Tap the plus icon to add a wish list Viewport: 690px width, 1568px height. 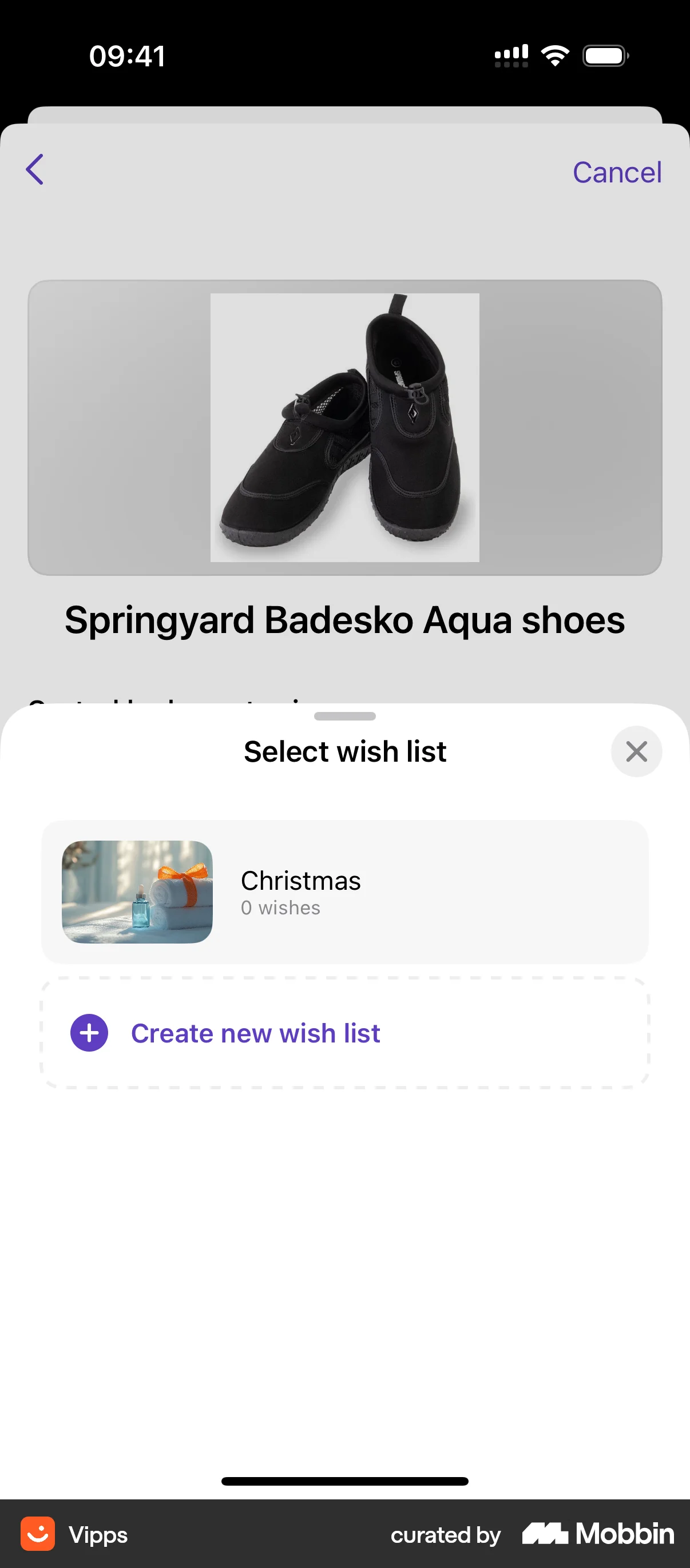click(88, 1032)
